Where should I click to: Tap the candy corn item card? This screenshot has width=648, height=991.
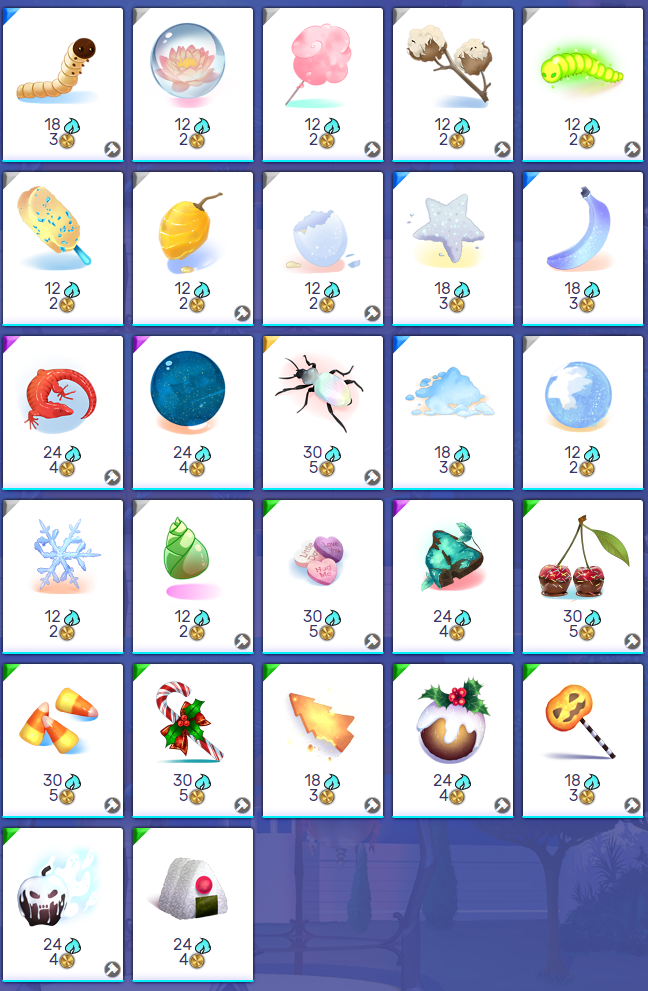(62, 740)
